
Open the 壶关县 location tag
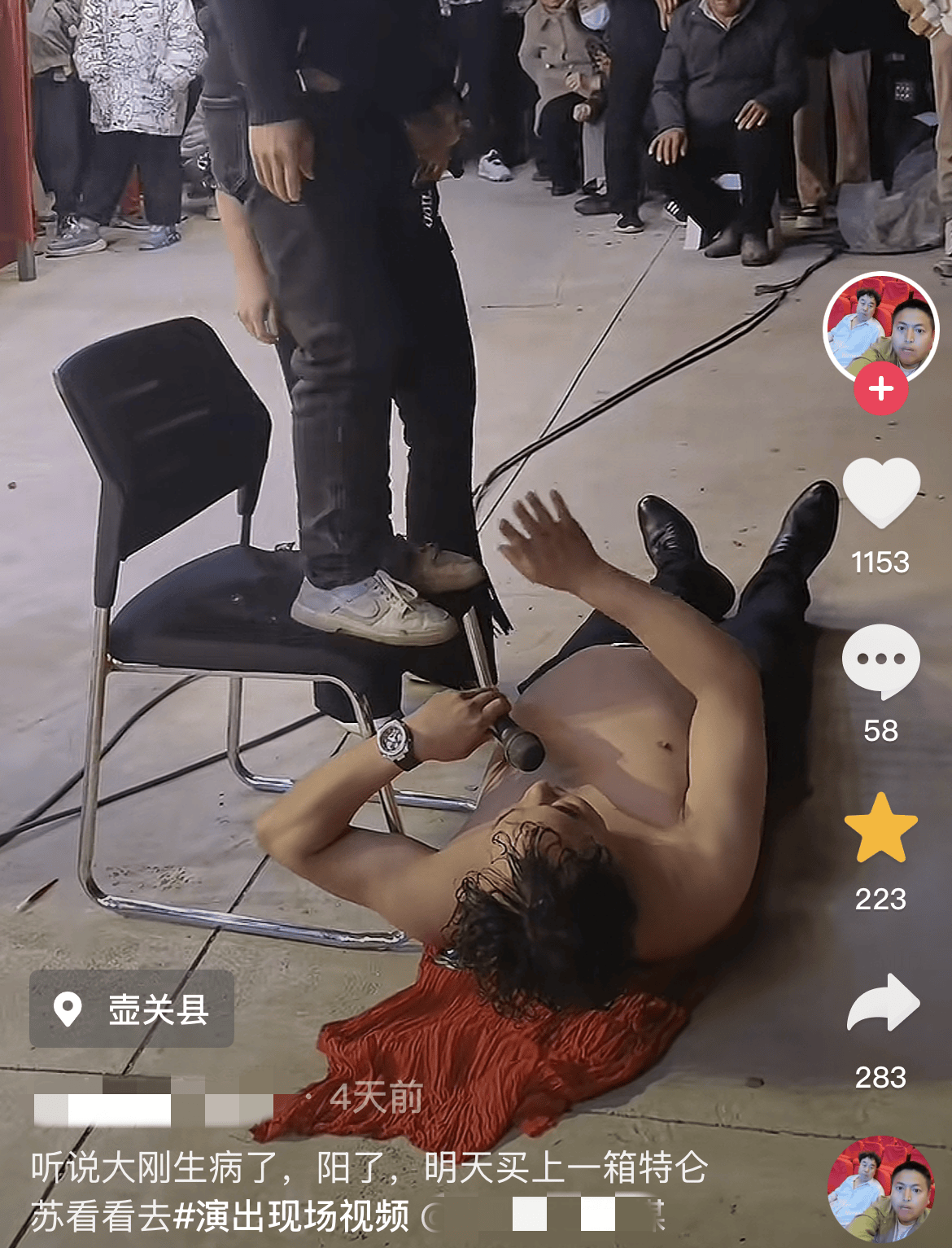133,1009
